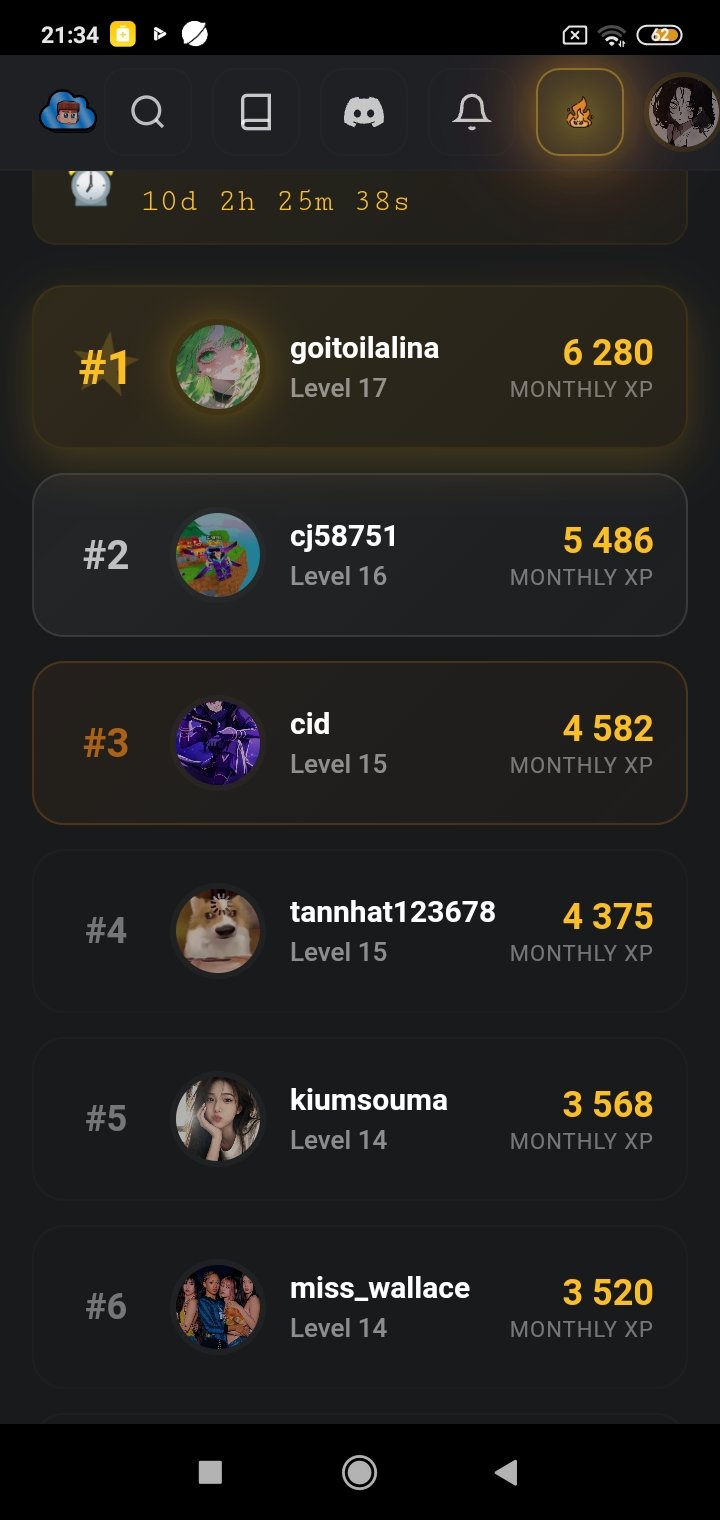The width and height of the screenshot is (720, 1520).
Task: Tap the flame leaderboard icon
Action: 580,112
